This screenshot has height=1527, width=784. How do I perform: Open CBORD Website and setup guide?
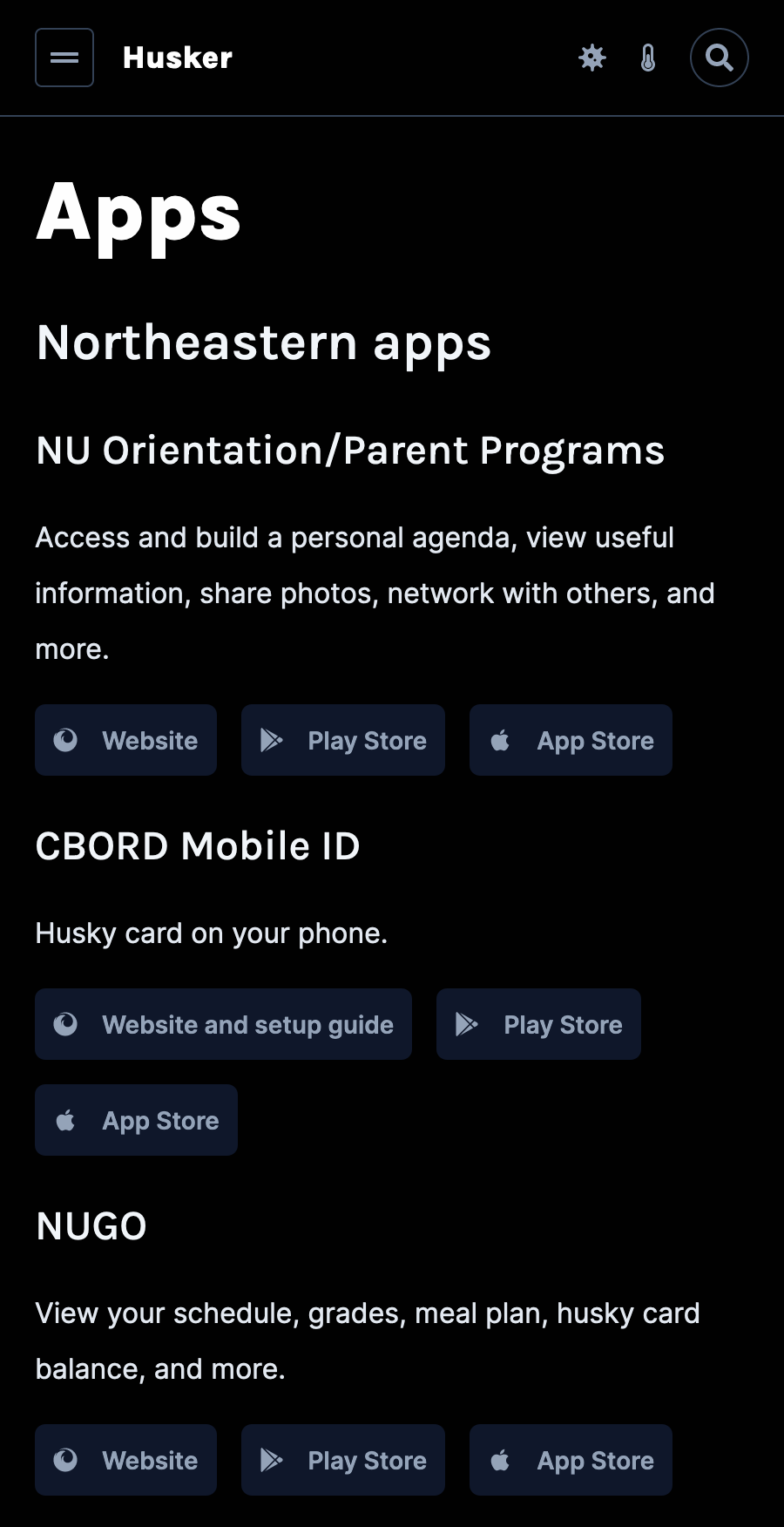(223, 1024)
